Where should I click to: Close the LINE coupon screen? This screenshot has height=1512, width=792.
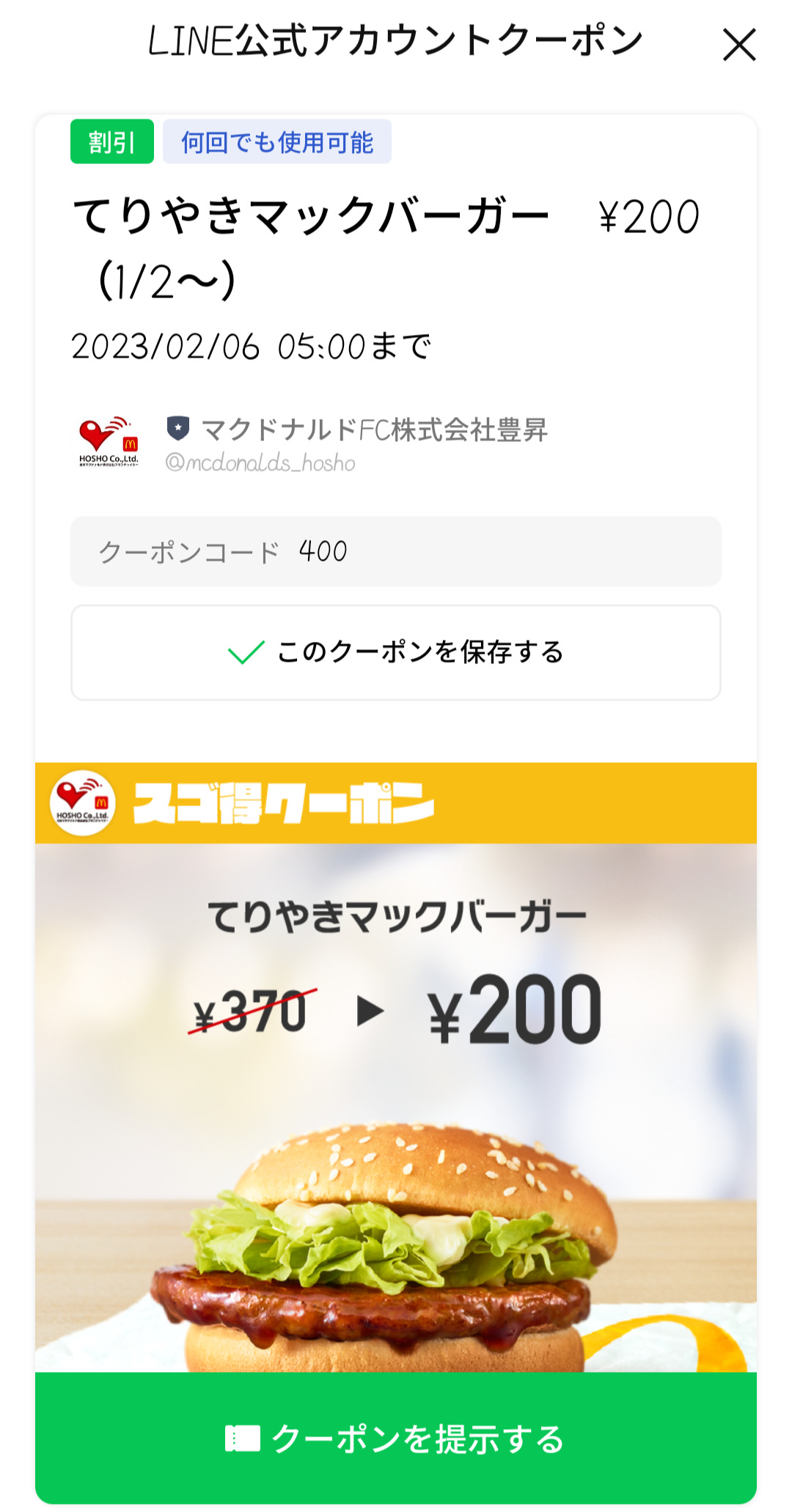point(738,45)
